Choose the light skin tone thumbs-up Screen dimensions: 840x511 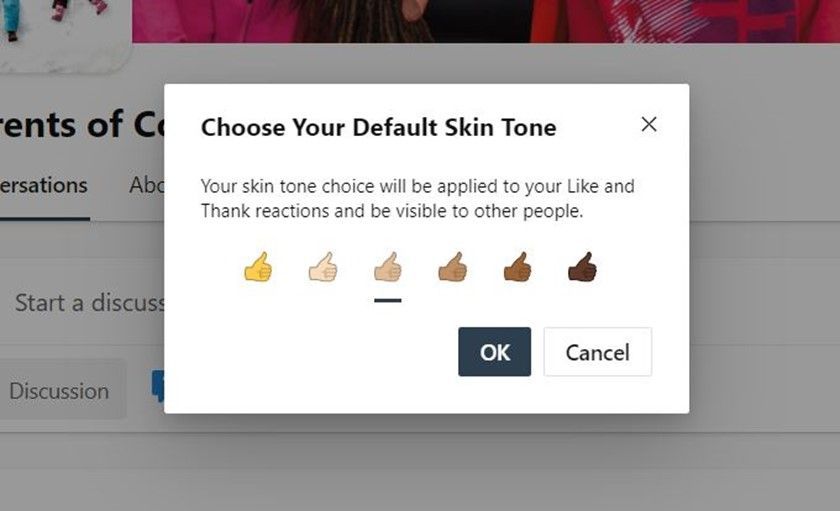point(323,267)
